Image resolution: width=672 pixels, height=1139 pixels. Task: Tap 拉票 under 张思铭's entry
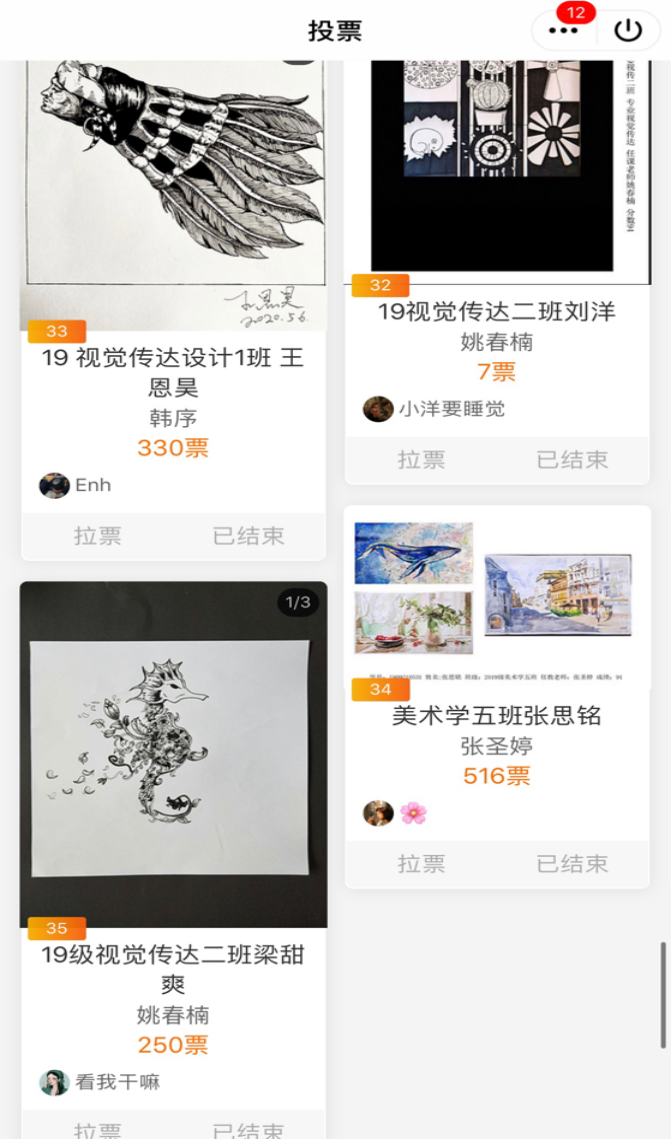coord(421,864)
